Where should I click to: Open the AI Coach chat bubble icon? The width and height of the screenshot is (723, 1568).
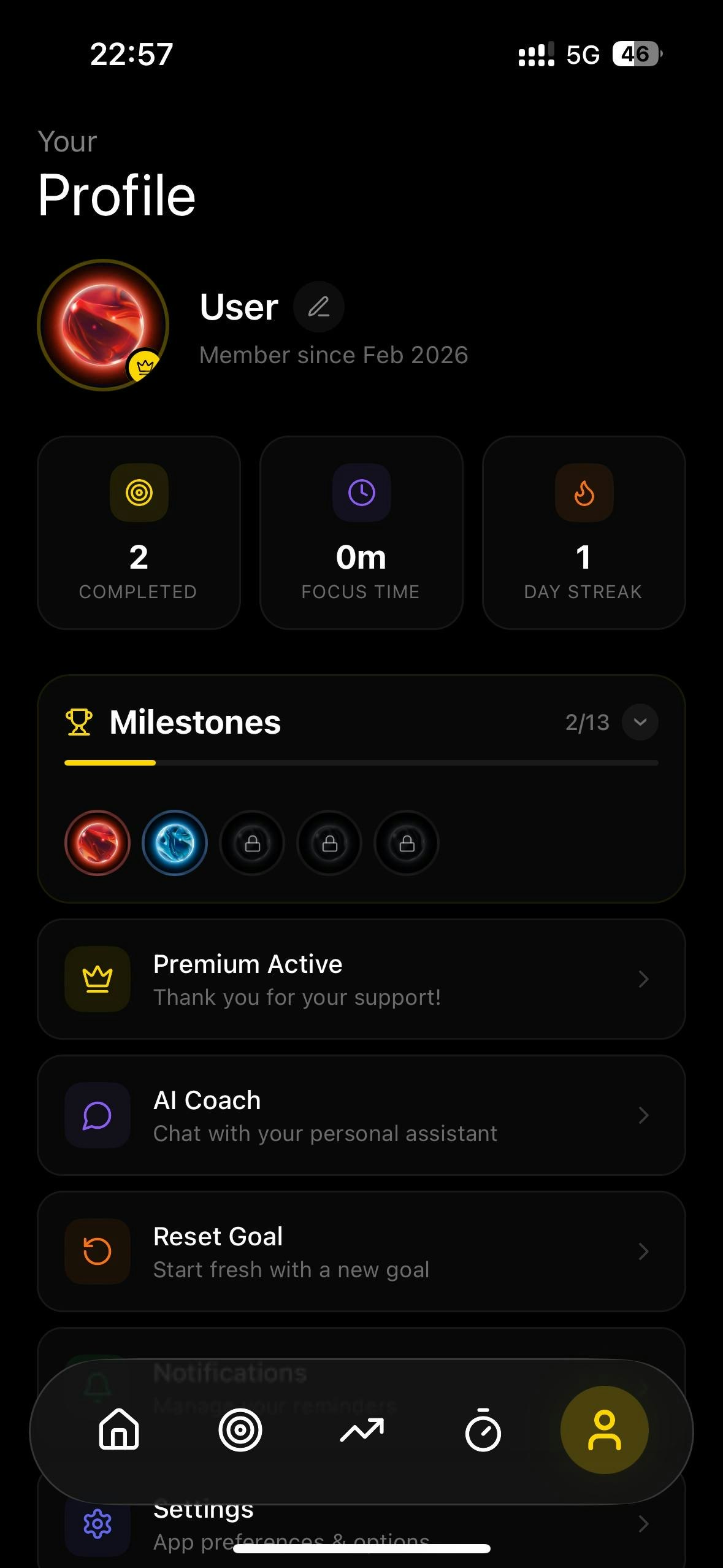97,1116
